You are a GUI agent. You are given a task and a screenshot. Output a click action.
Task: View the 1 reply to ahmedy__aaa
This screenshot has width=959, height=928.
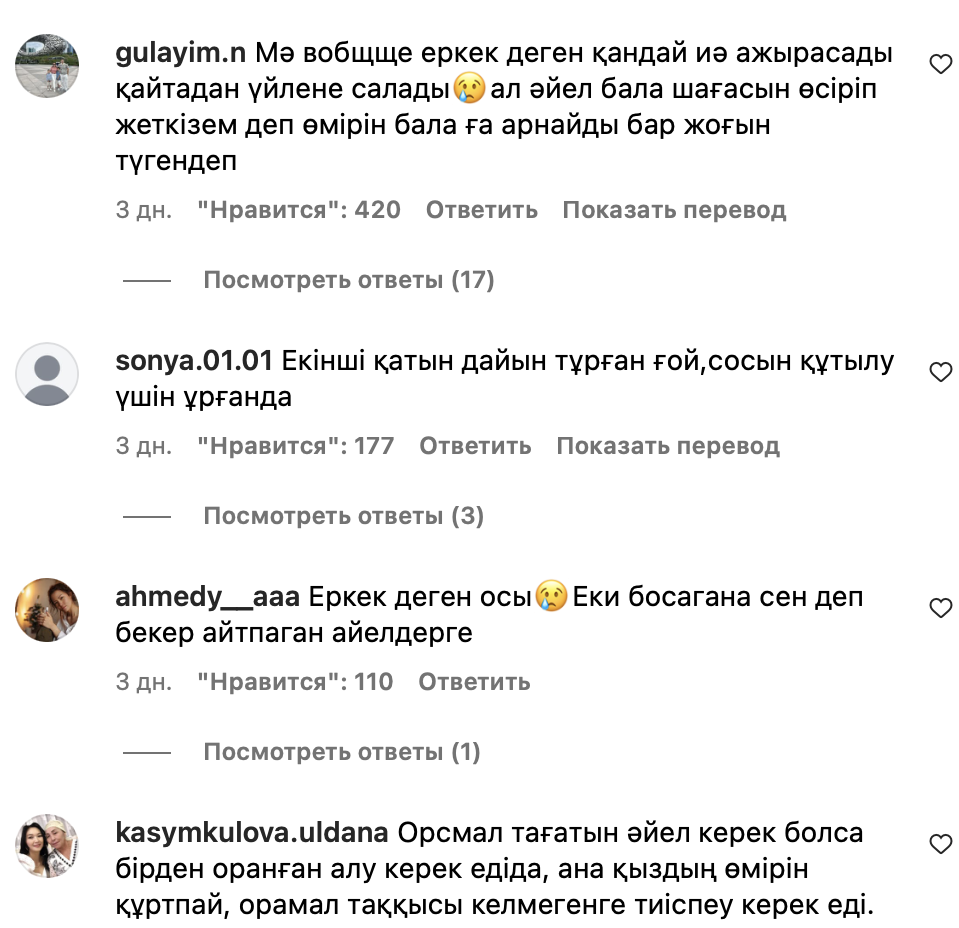(341, 752)
